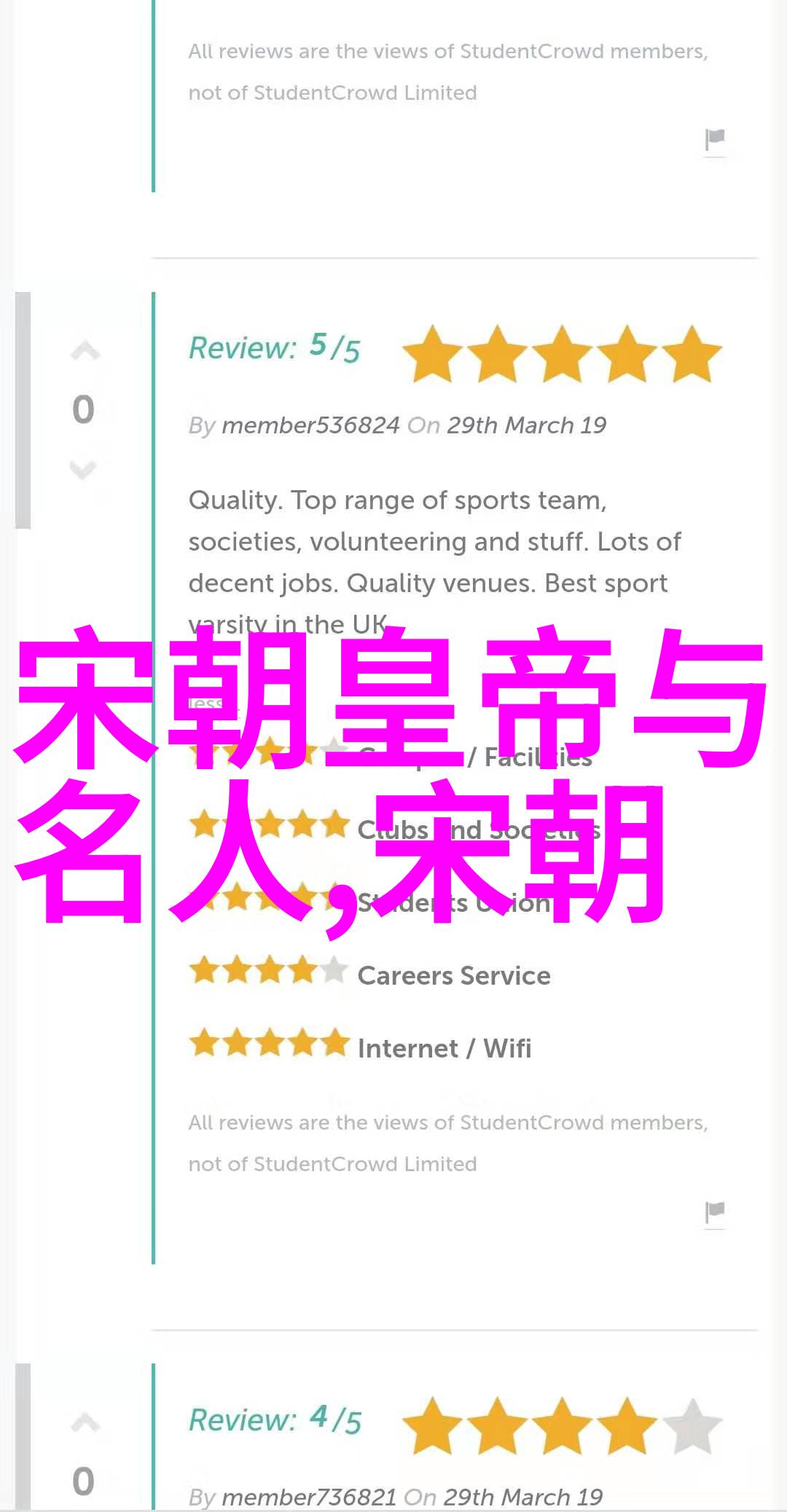
Task: Downvote the review by member536824
Action: click(x=83, y=470)
